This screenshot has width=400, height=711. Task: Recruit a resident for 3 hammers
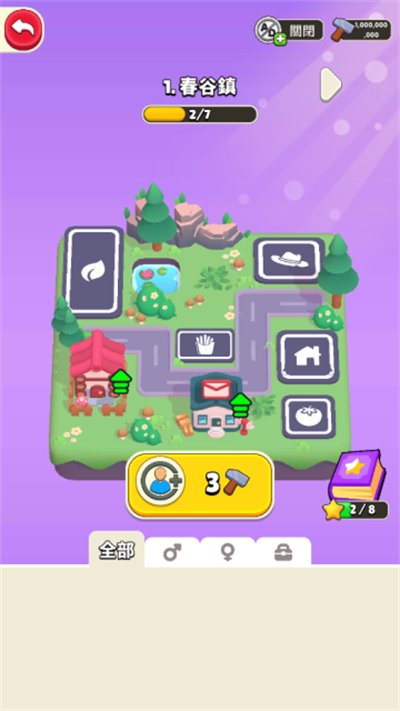click(x=200, y=485)
